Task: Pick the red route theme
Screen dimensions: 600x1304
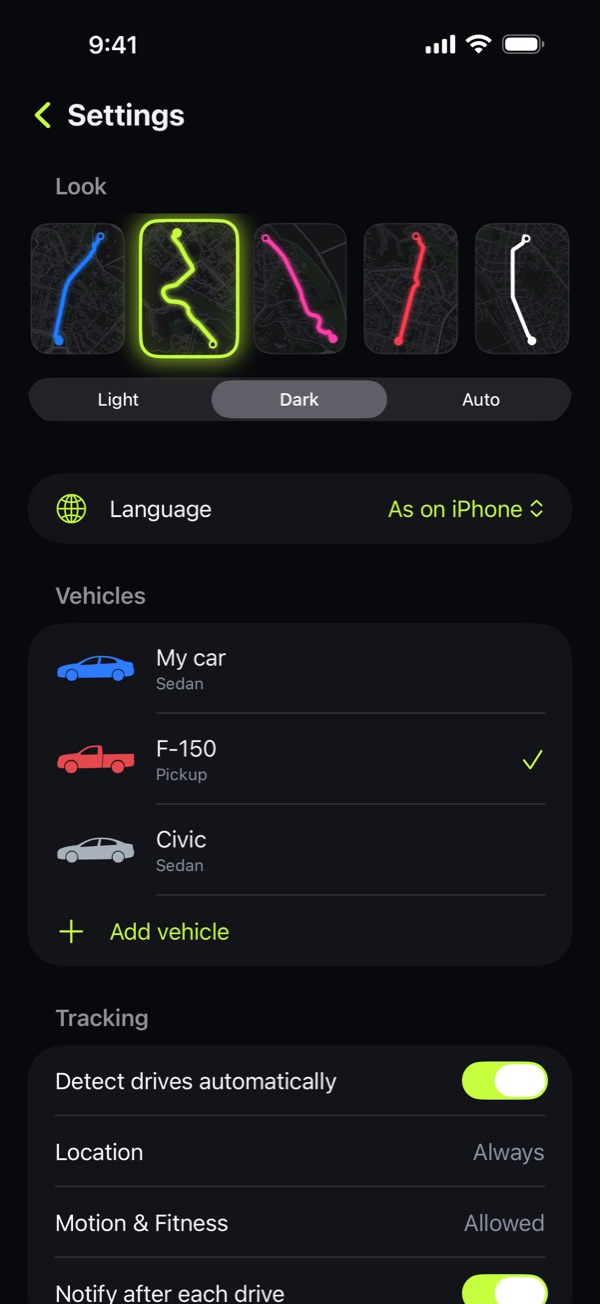Action: click(x=411, y=288)
